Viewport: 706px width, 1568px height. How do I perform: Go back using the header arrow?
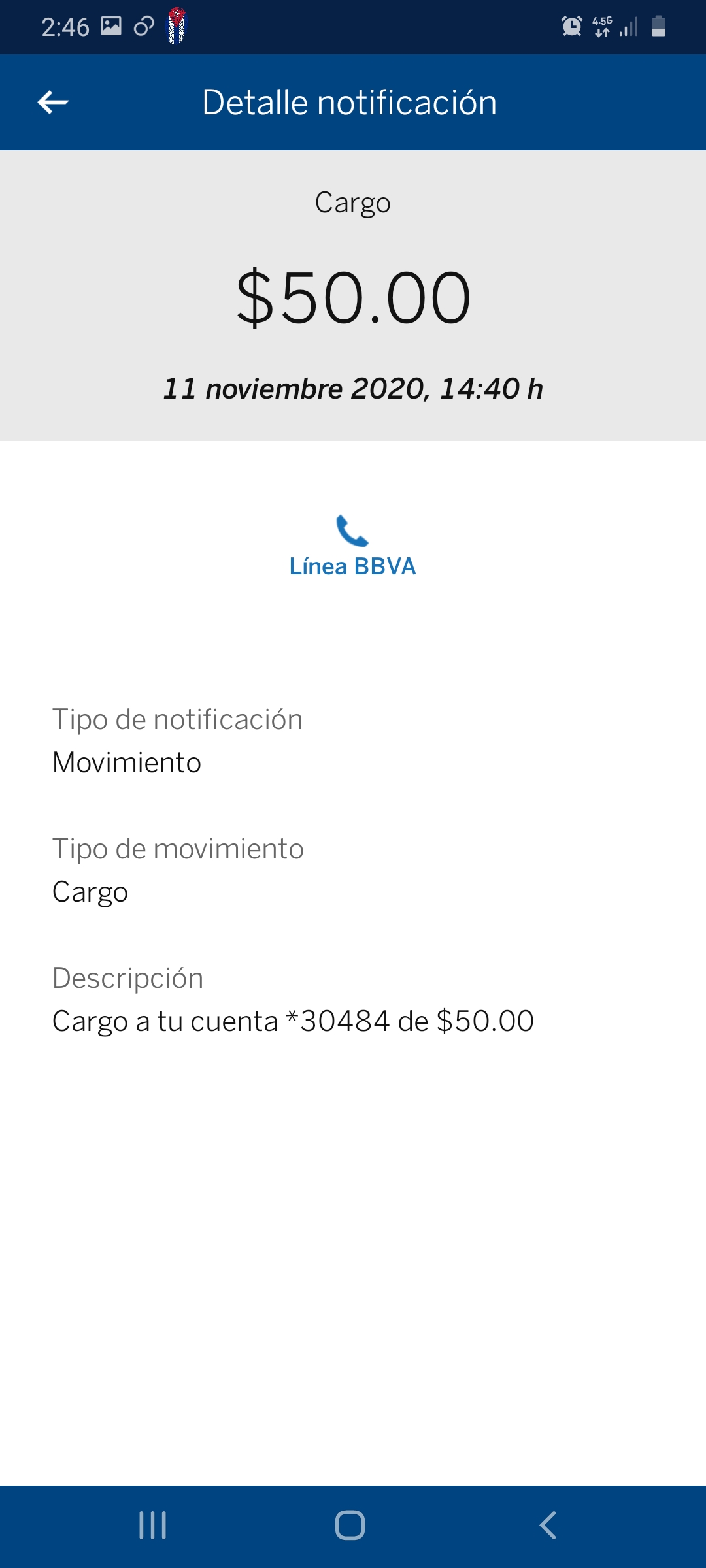tap(54, 103)
